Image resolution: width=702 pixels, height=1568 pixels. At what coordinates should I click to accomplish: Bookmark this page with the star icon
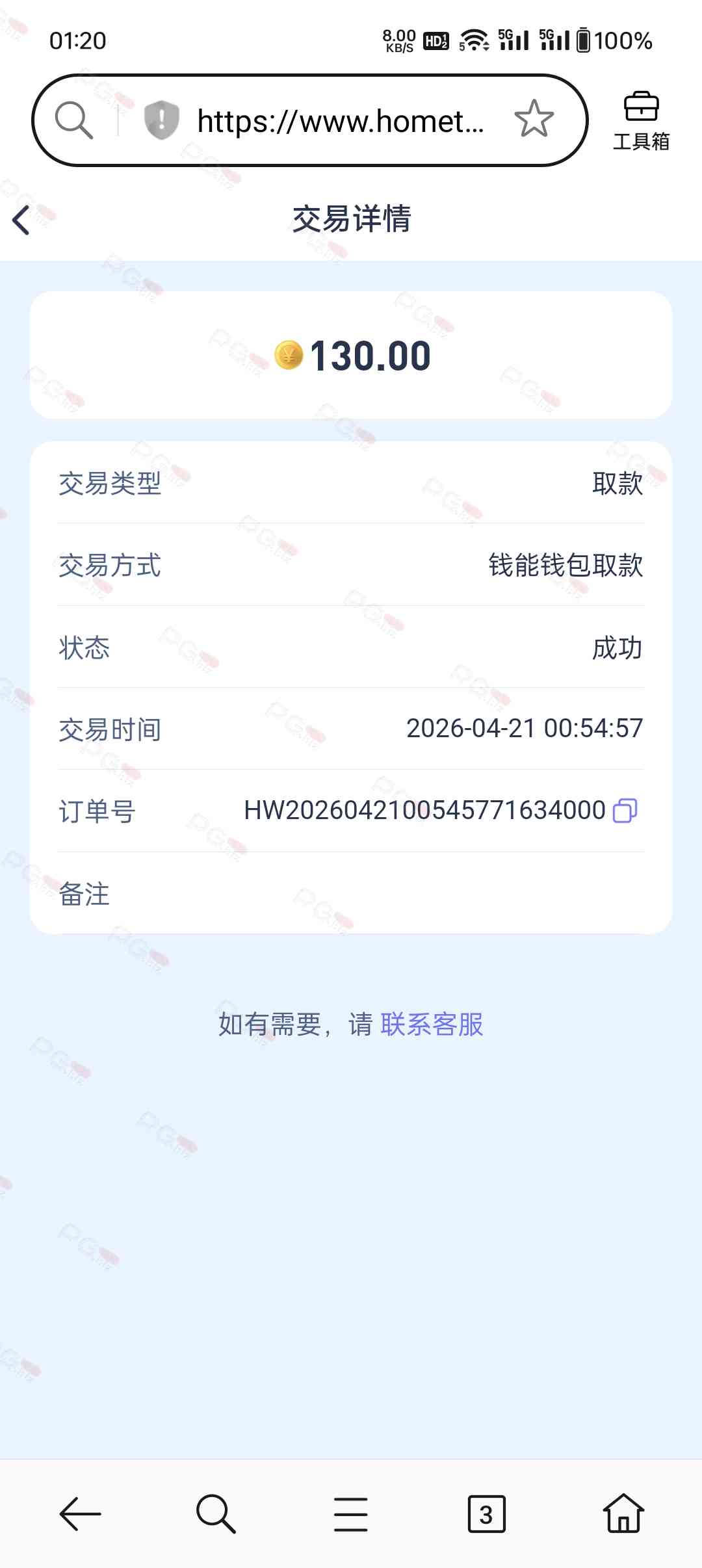pyautogui.click(x=534, y=119)
